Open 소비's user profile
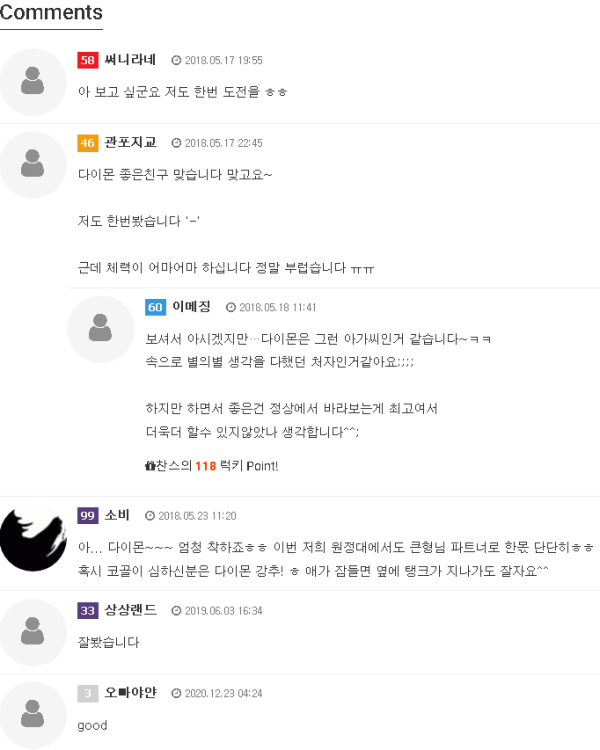Viewport: 600px width, 750px height. pos(117,515)
